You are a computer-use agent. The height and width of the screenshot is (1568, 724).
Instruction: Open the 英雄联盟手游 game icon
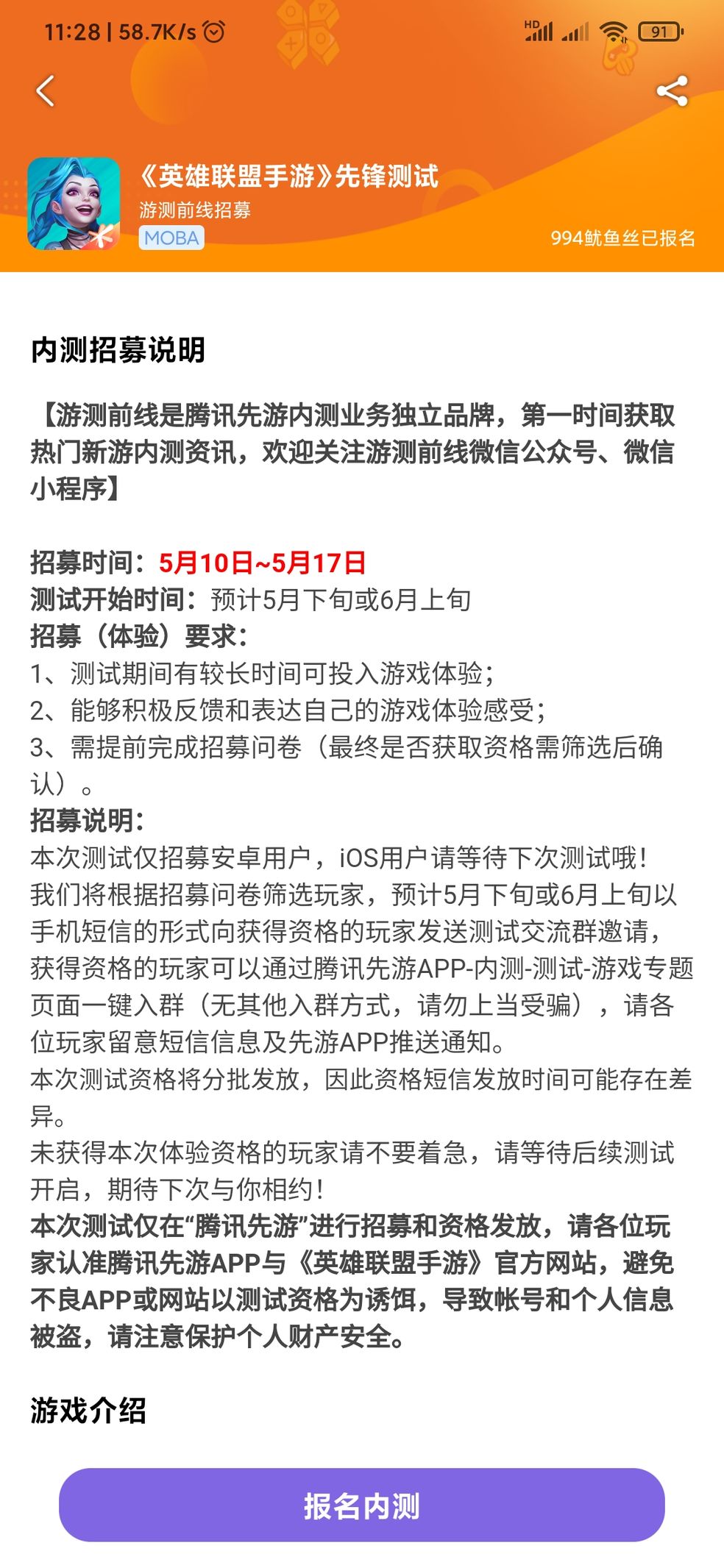74,204
